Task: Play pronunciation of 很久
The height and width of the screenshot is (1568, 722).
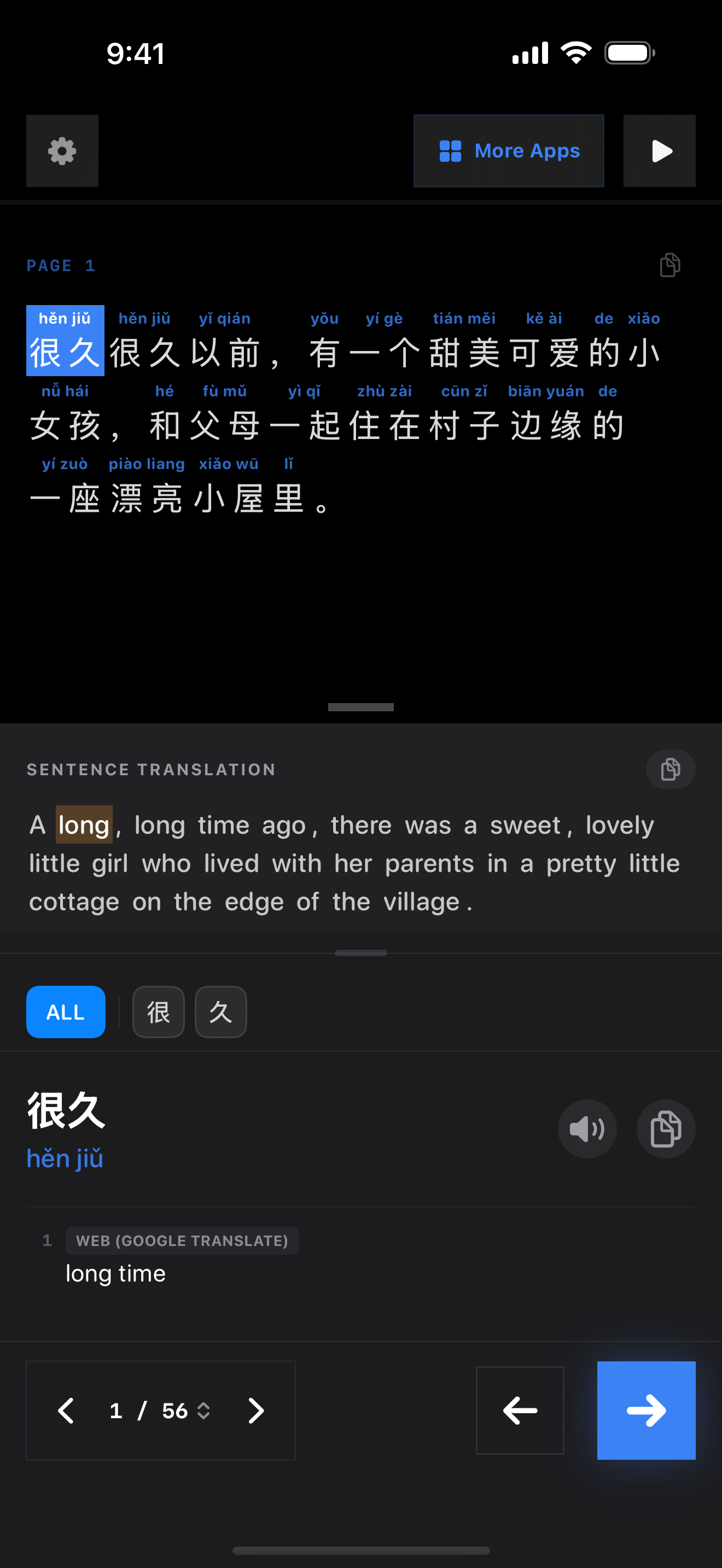Action: click(587, 1129)
